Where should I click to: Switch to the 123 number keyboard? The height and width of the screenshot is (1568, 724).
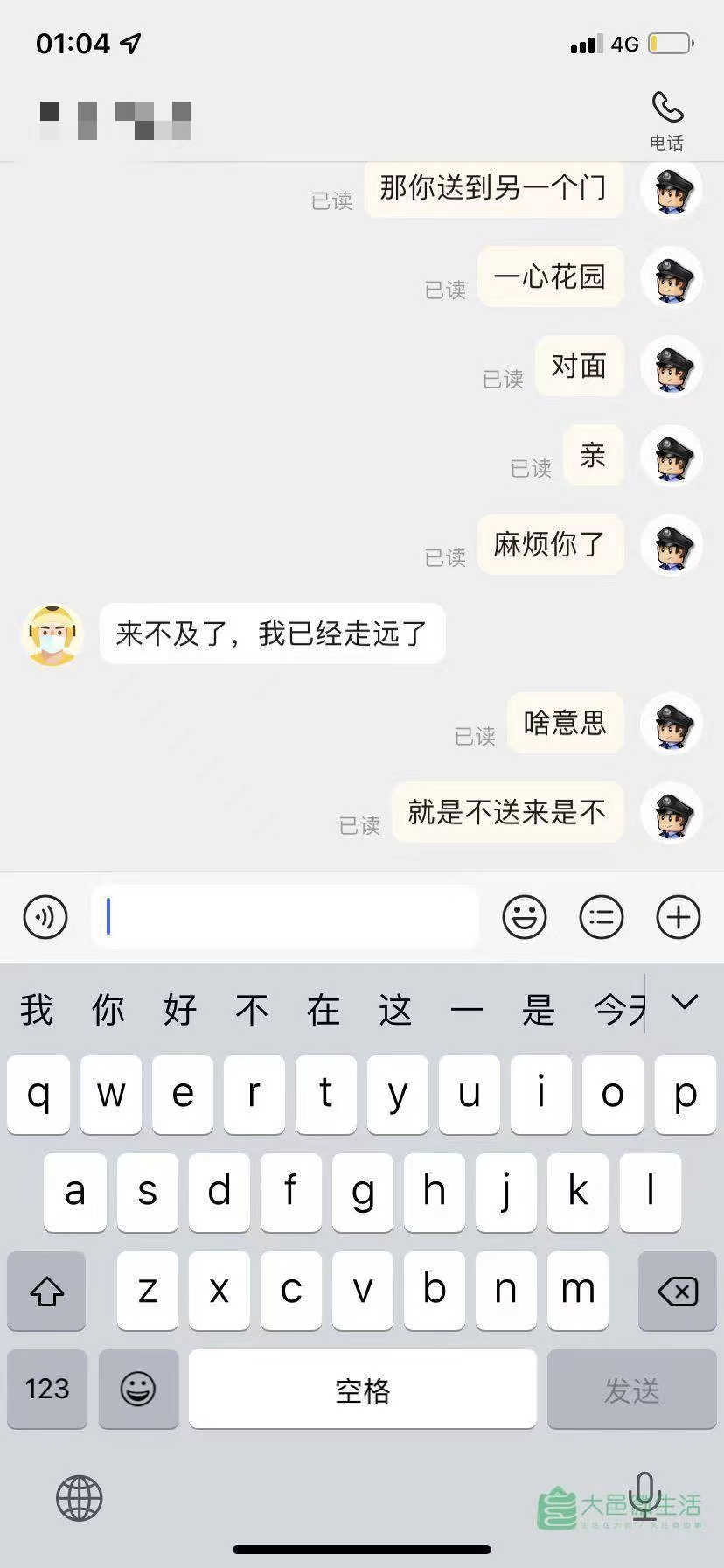tap(47, 1389)
